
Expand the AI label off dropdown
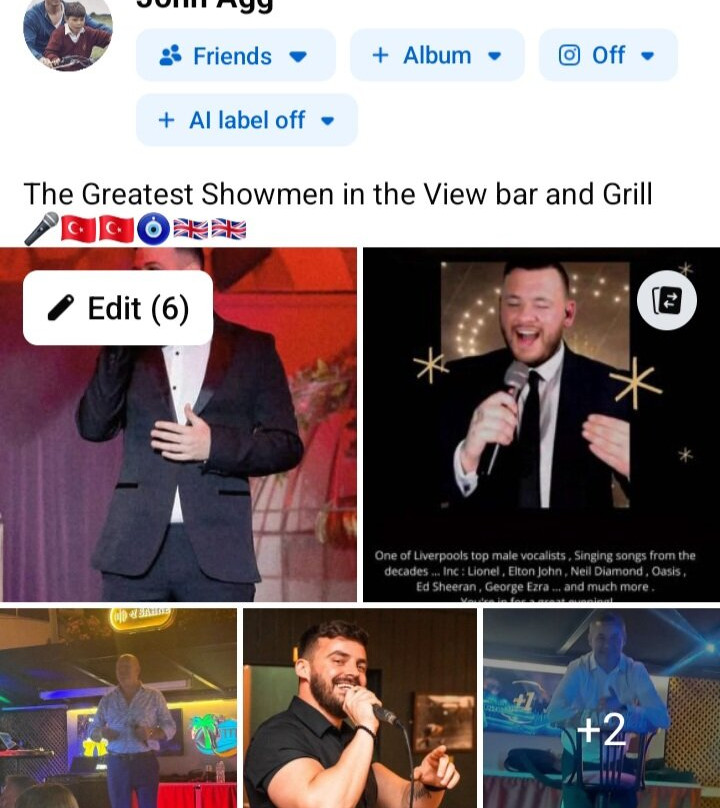(x=246, y=121)
